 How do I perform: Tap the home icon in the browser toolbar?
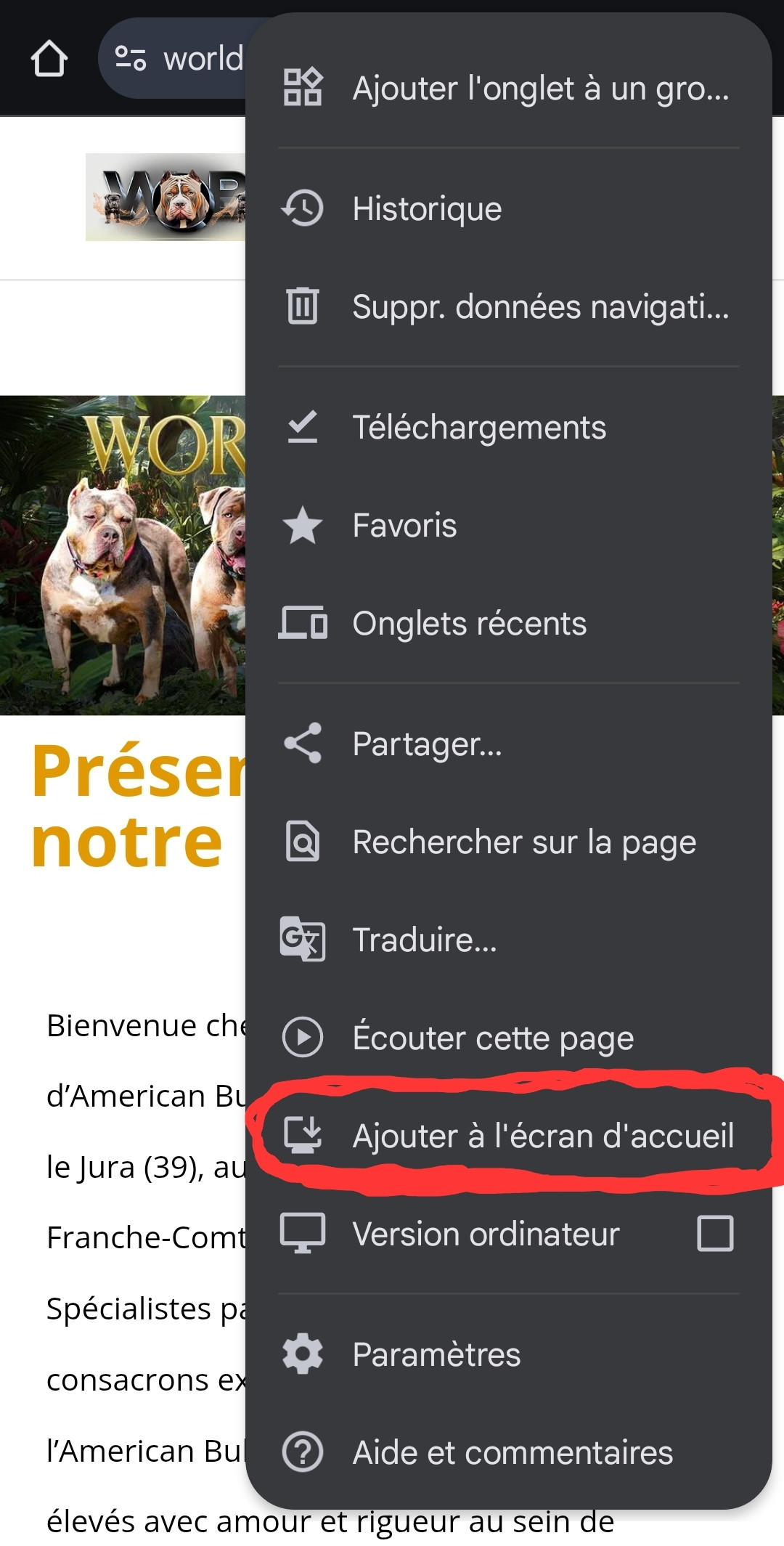click(x=49, y=59)
